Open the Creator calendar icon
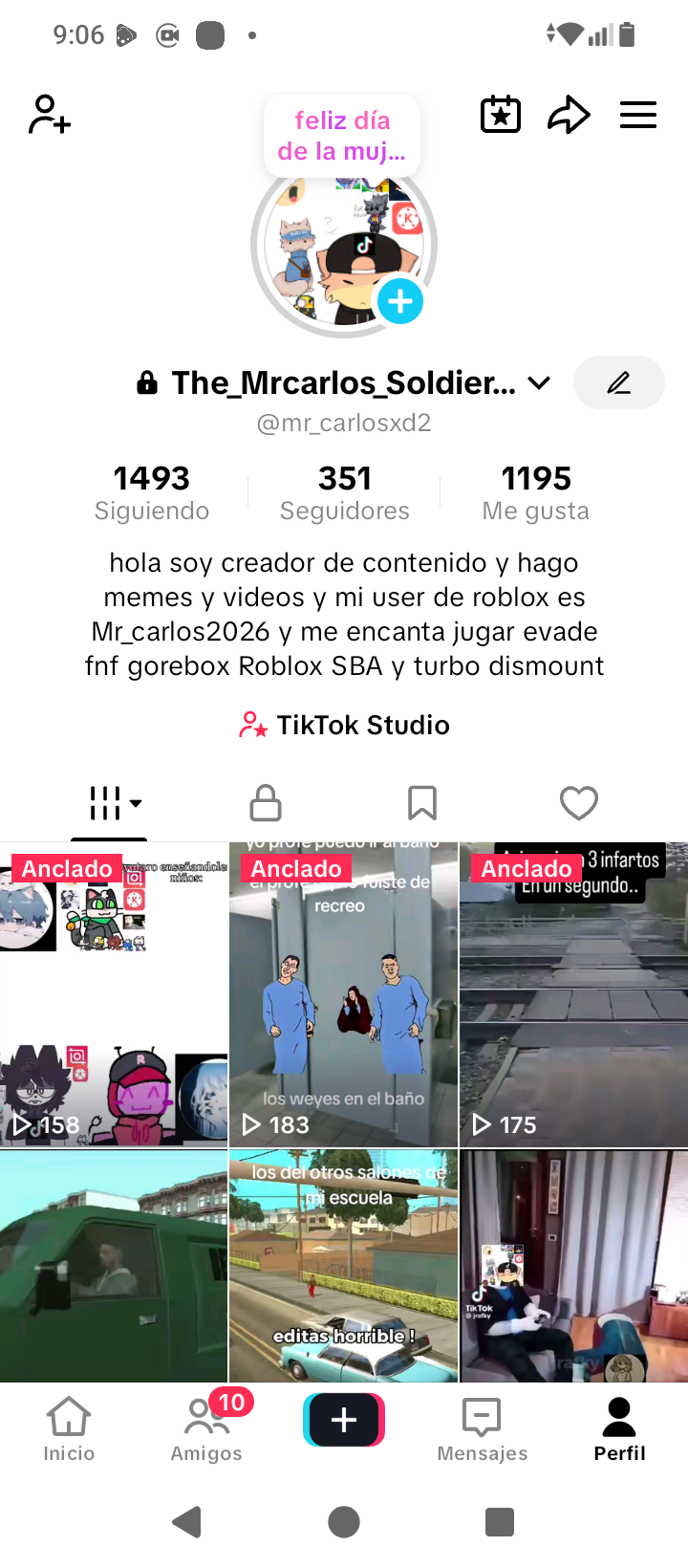The height and width of the screenshot is (1568, 688). tap(500, 114)
